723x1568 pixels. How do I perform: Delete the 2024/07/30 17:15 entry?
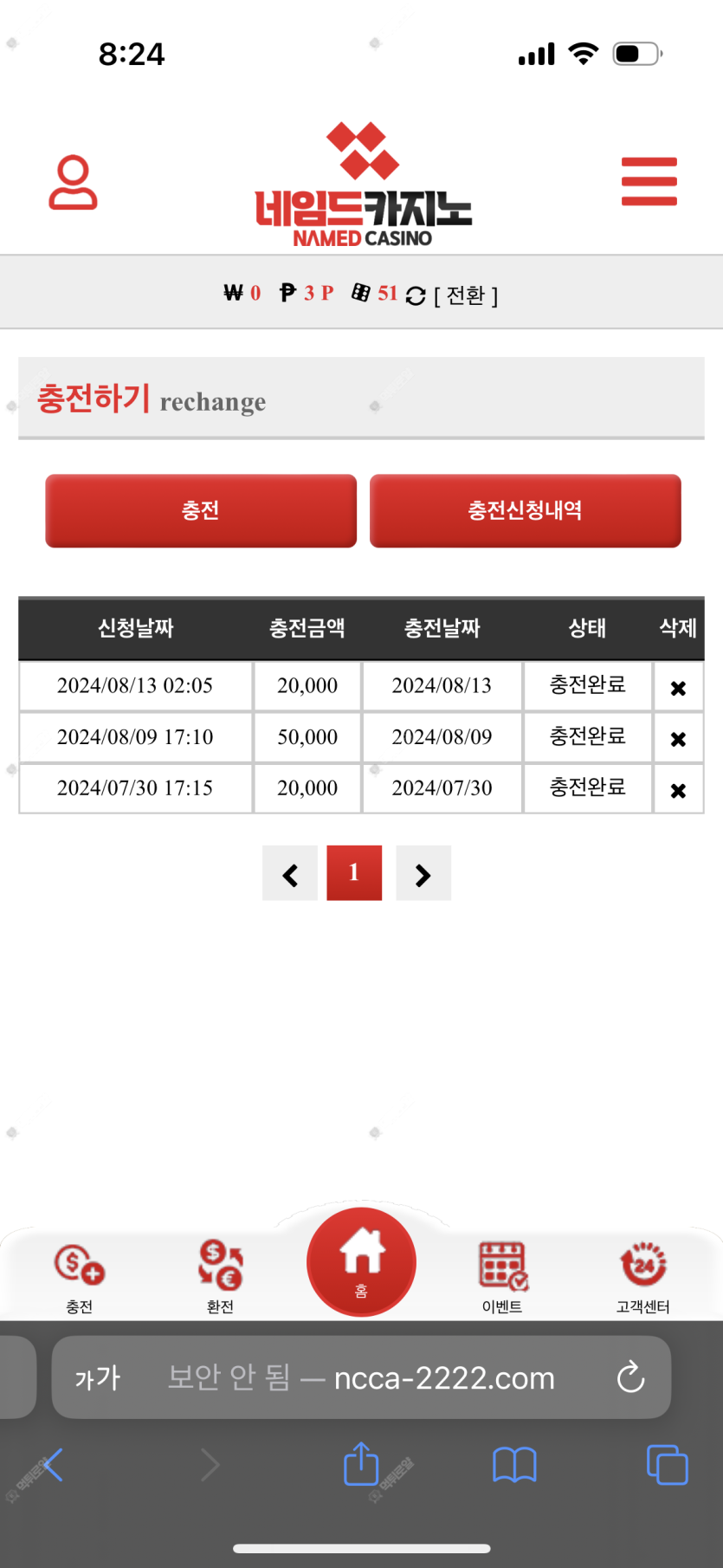click(x=678, y=790)
